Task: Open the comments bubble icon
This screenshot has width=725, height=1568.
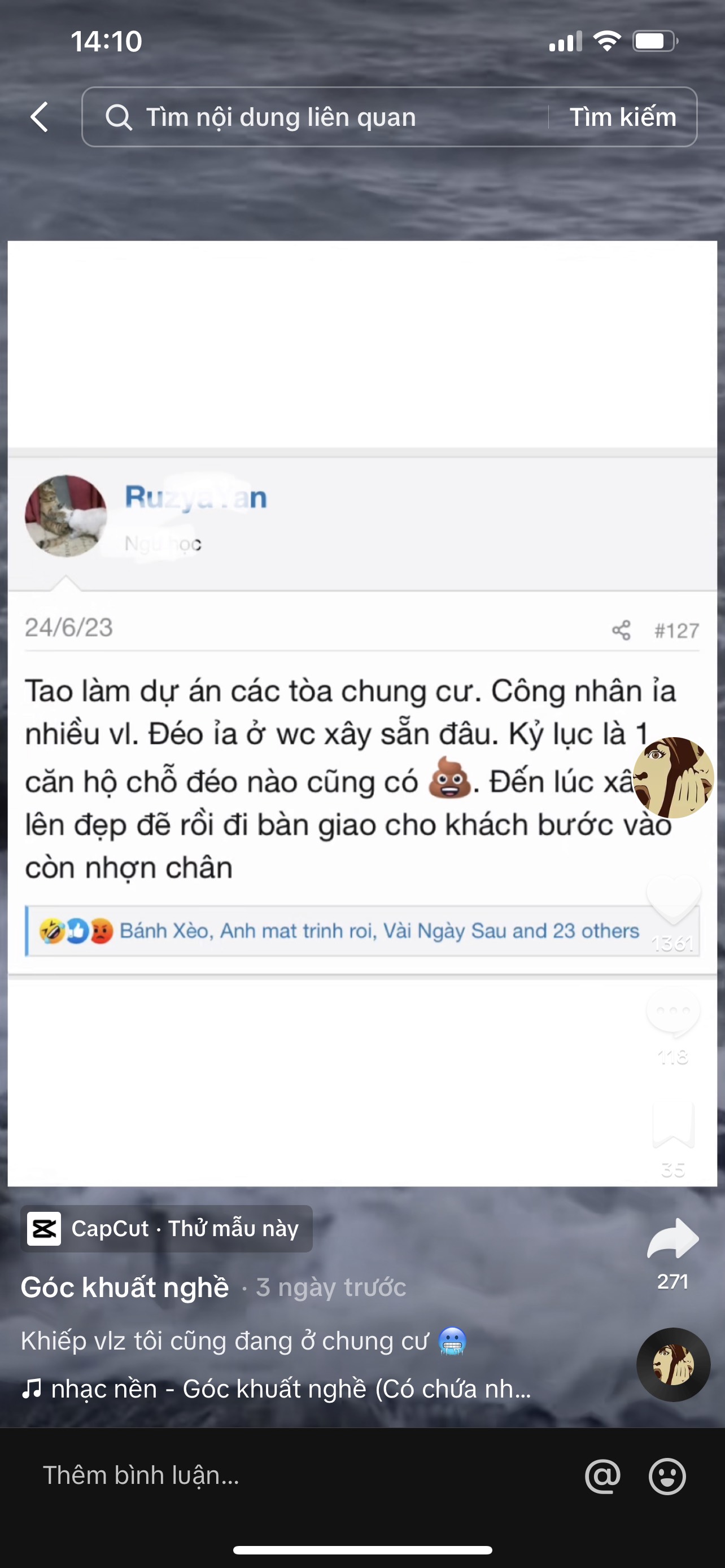Action: point(672,1011)
